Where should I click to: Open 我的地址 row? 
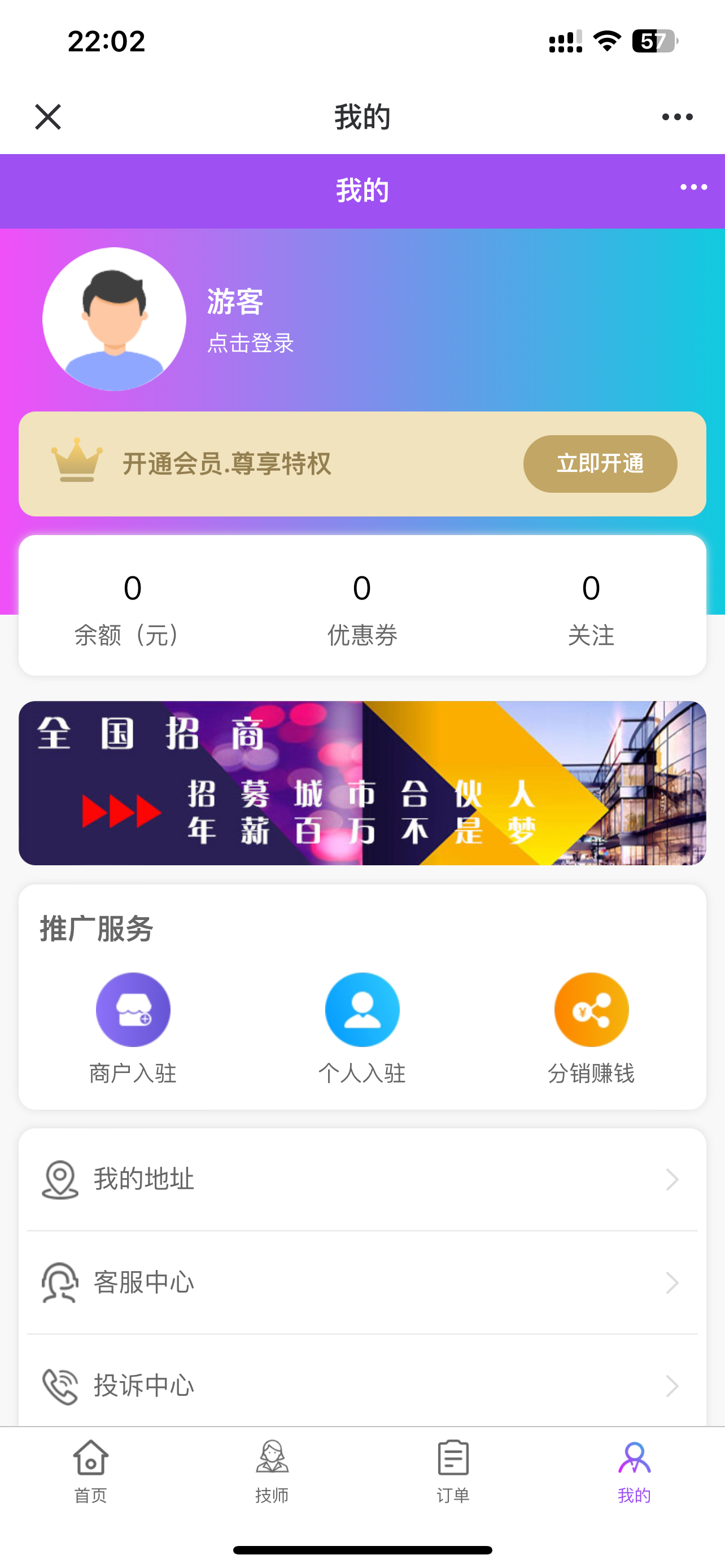362,1180
